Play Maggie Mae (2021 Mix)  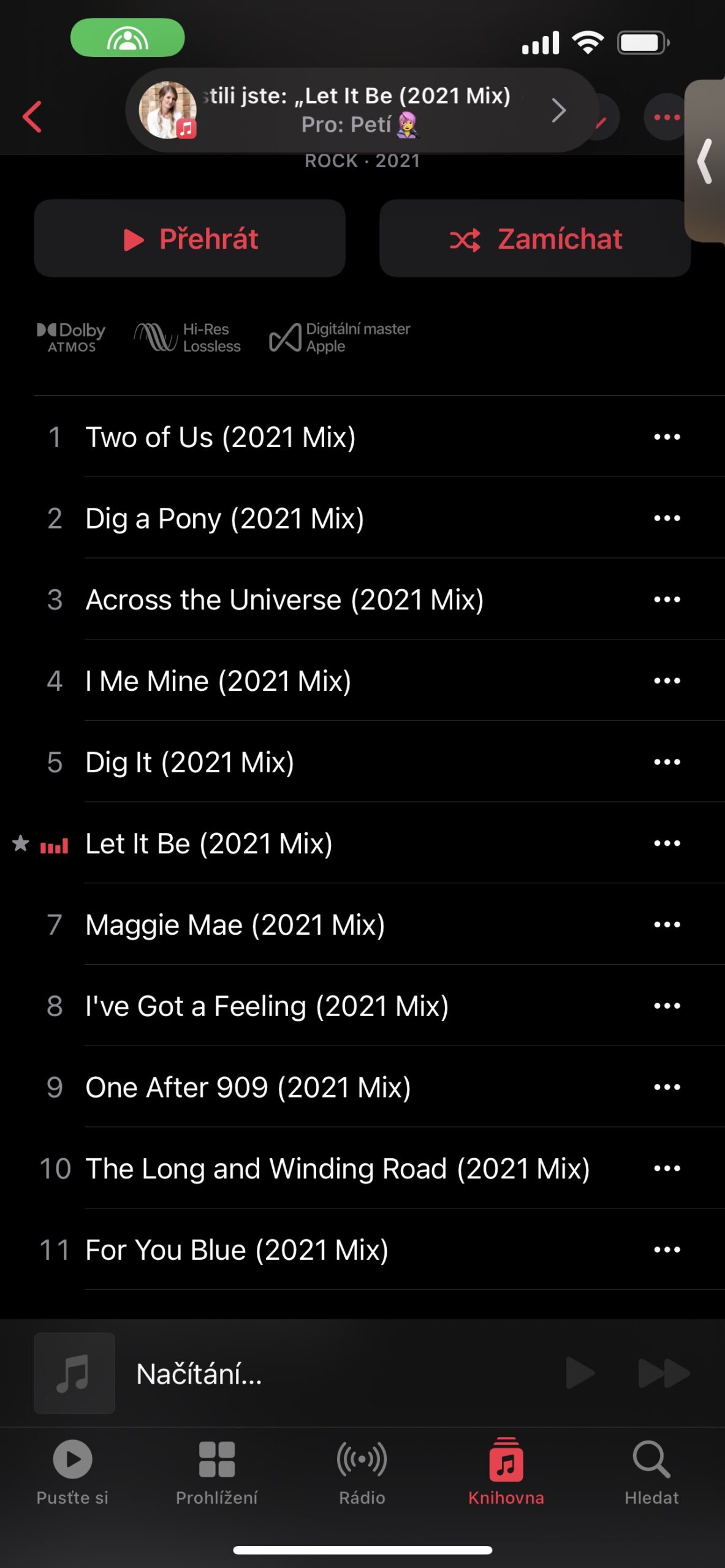click(x=235, y=925)
